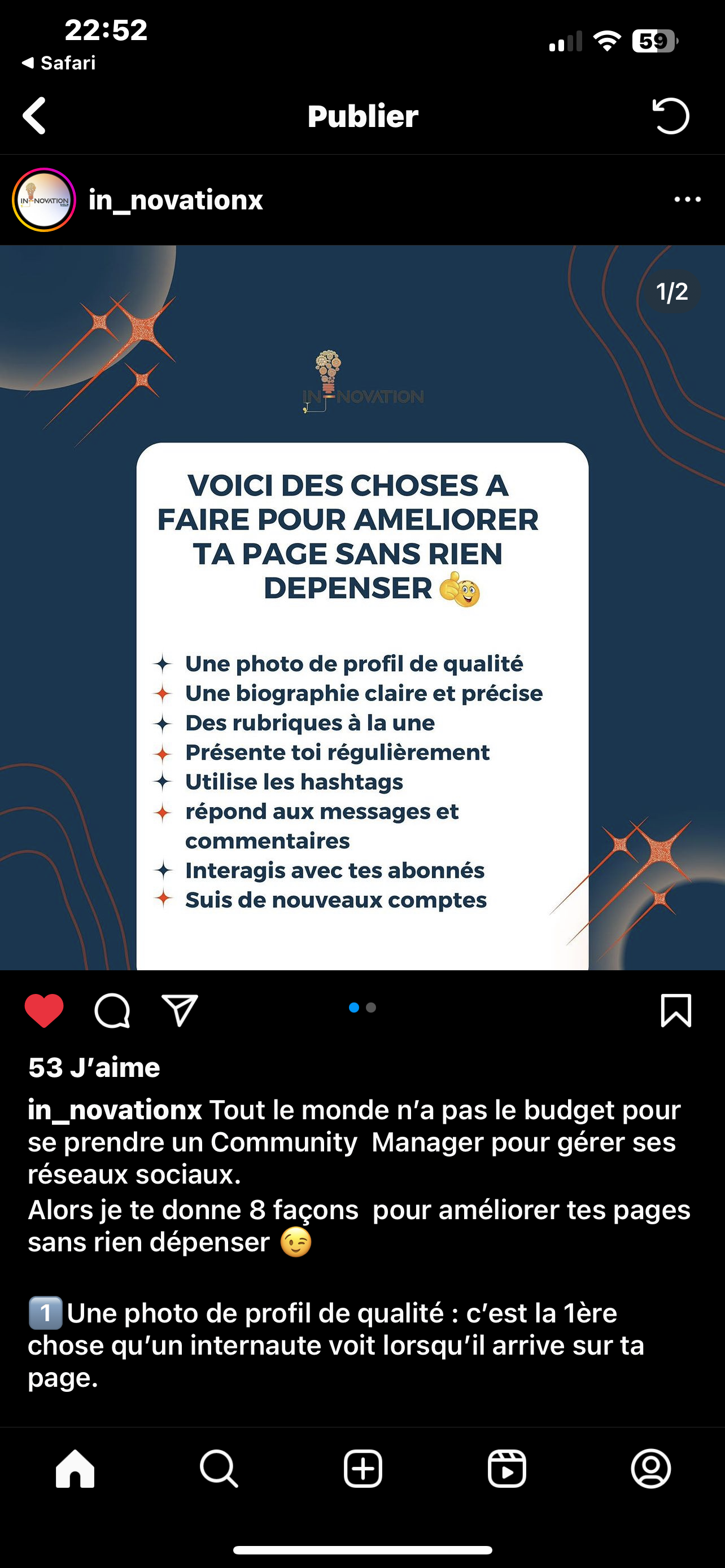Screen dimensions: 725x1568
Task: Open the Search tab
Action: [219, 1468]
